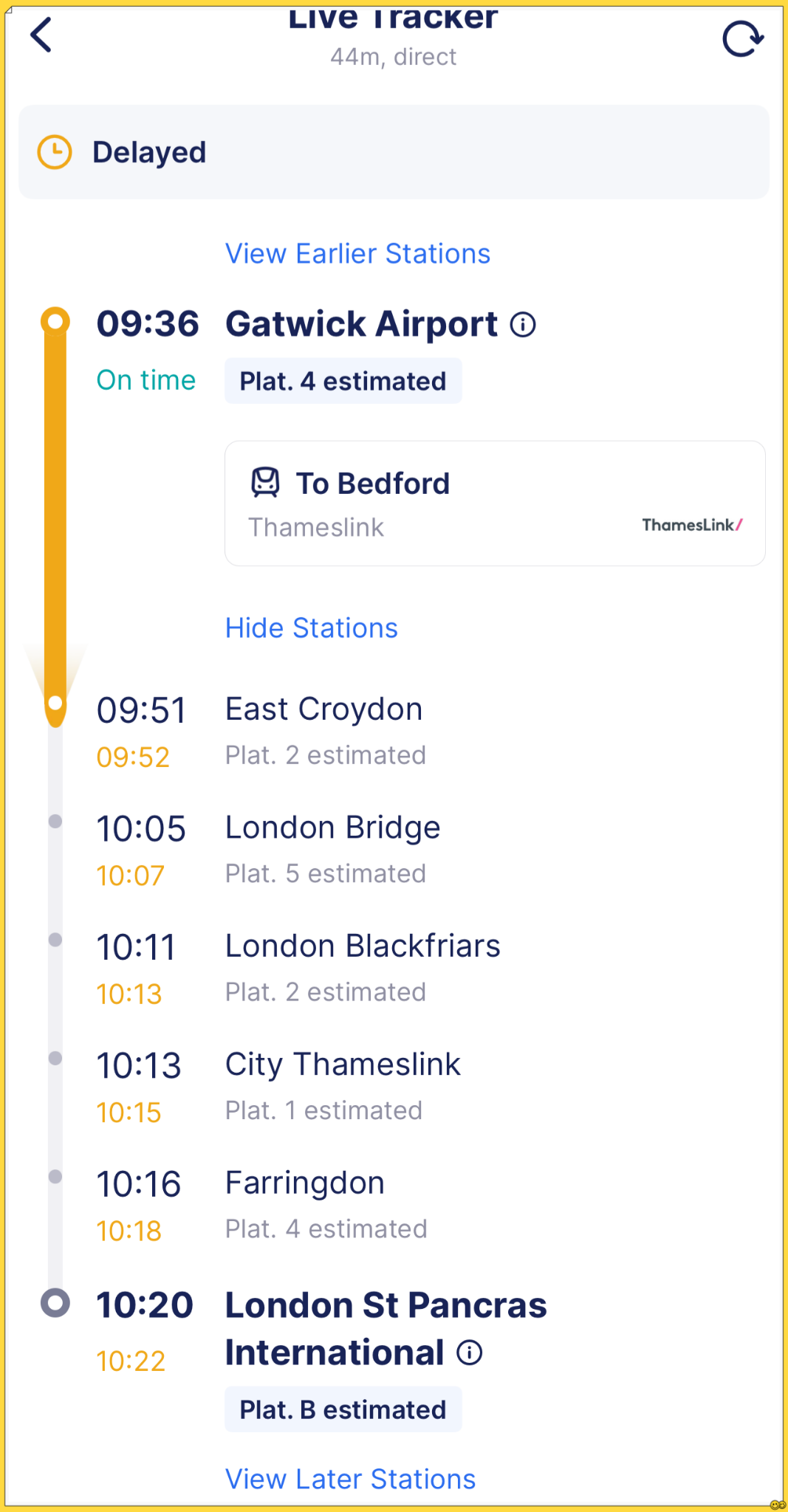The height and width of the screenshot is (1512, 788).
Task: View Earlier Stations
Action: 357,254
